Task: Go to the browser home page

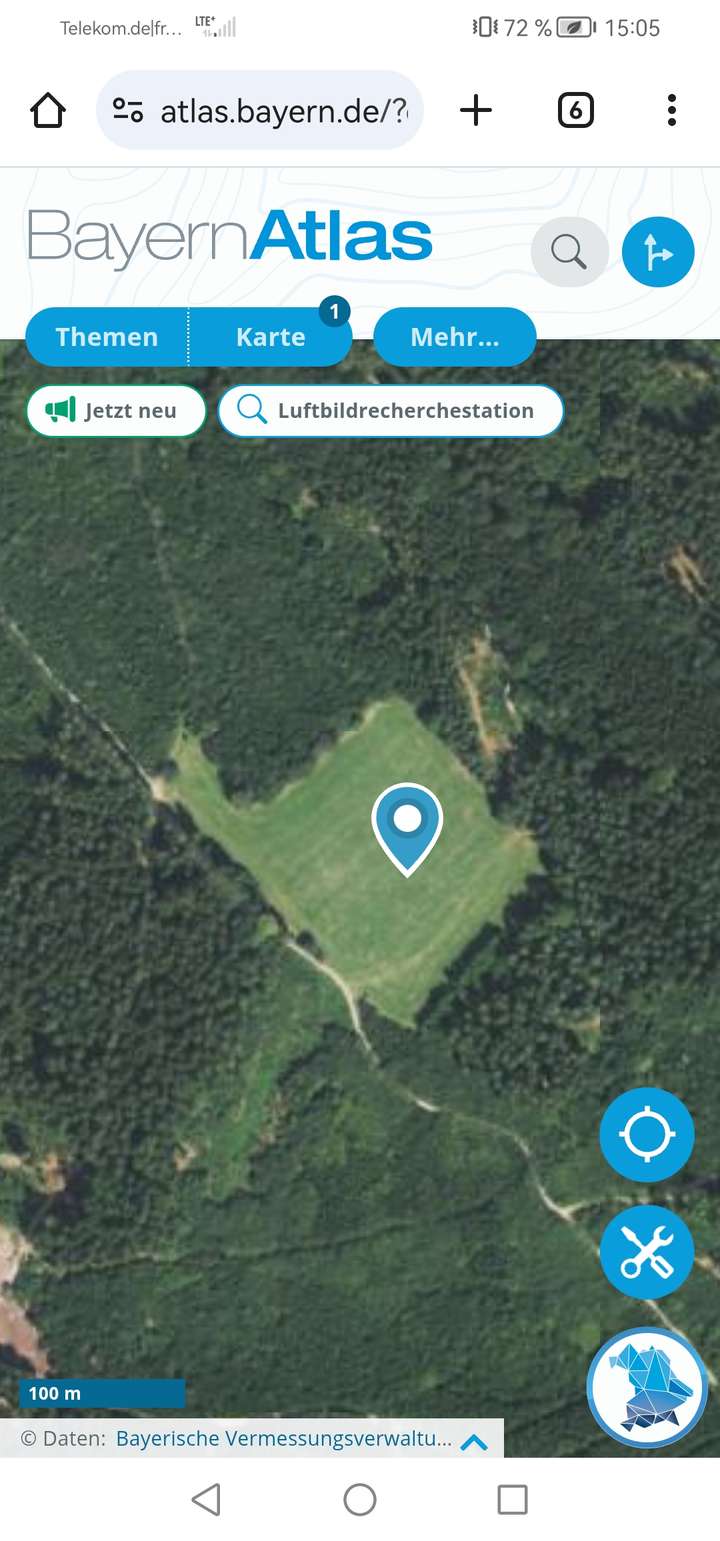Action: (x=48, y=110)
